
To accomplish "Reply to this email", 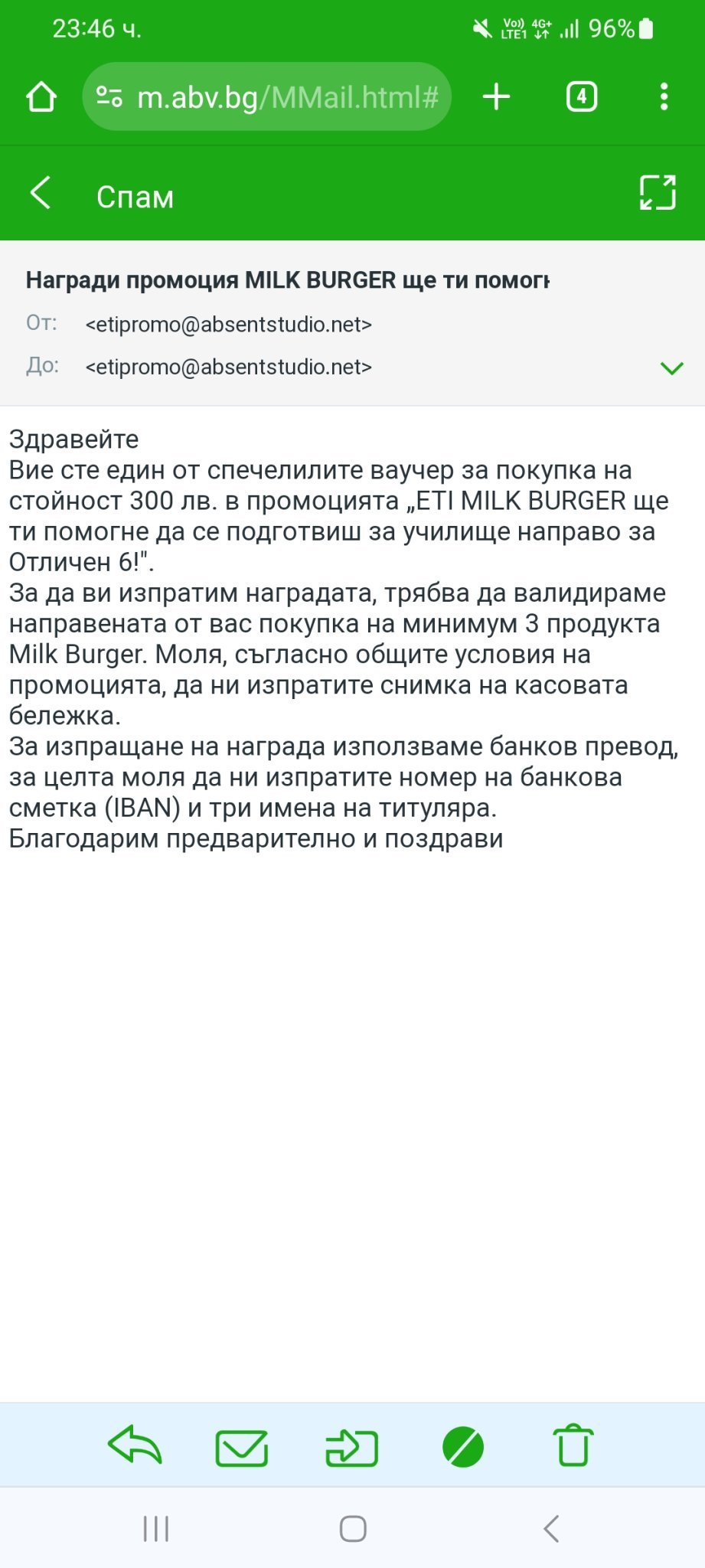I will 135,1445.
